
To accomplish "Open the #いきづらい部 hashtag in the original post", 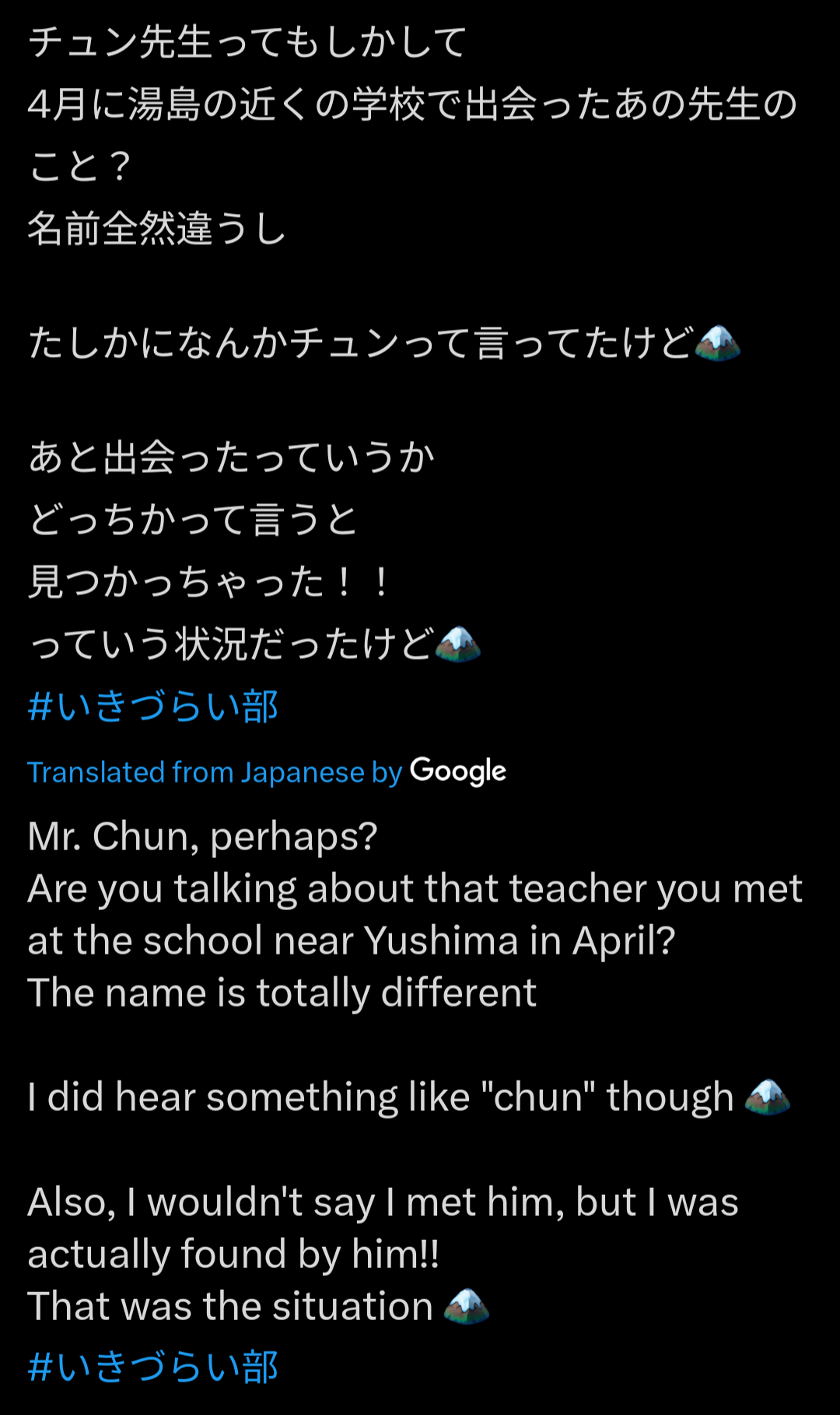I will (153, 706).
